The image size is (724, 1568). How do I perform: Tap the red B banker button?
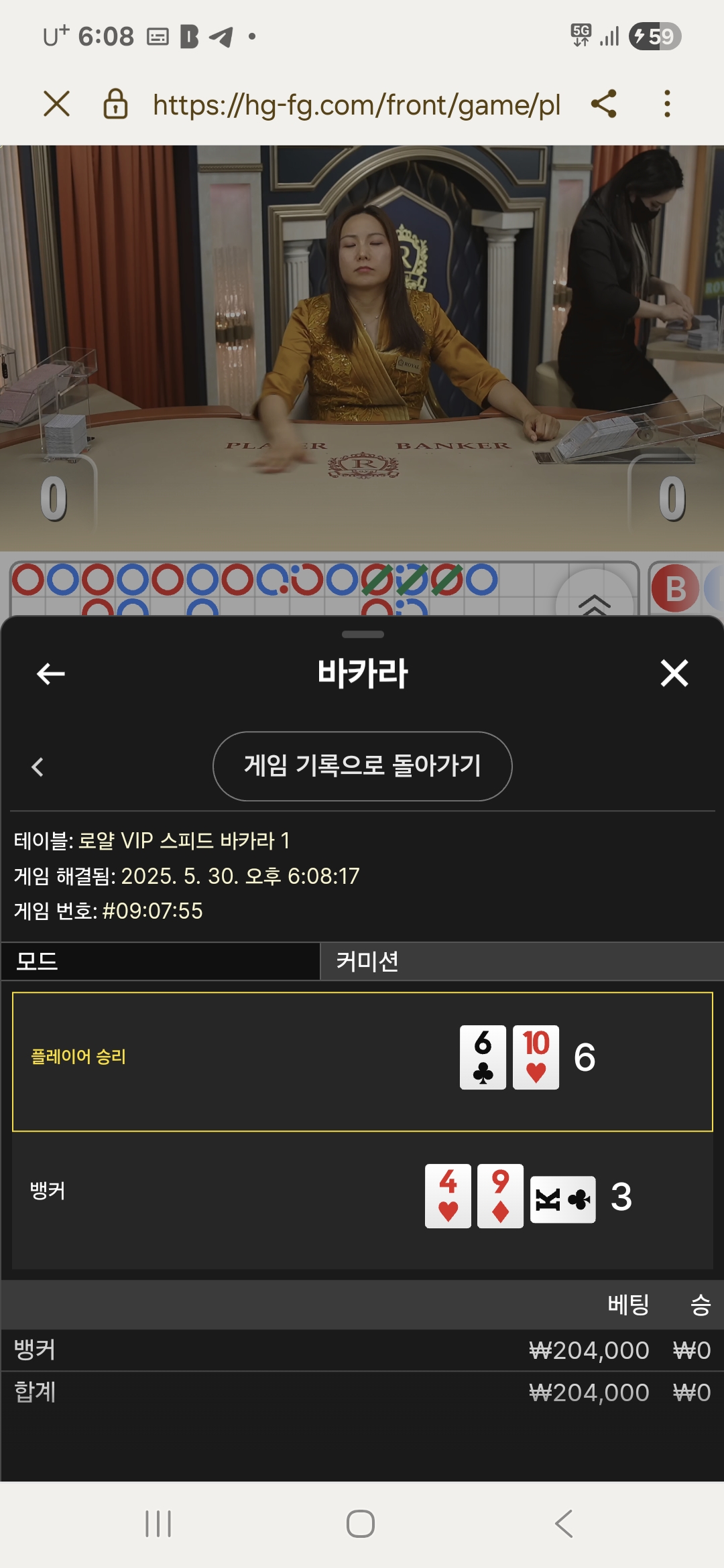pyautogui.click(x=675, y=589)
